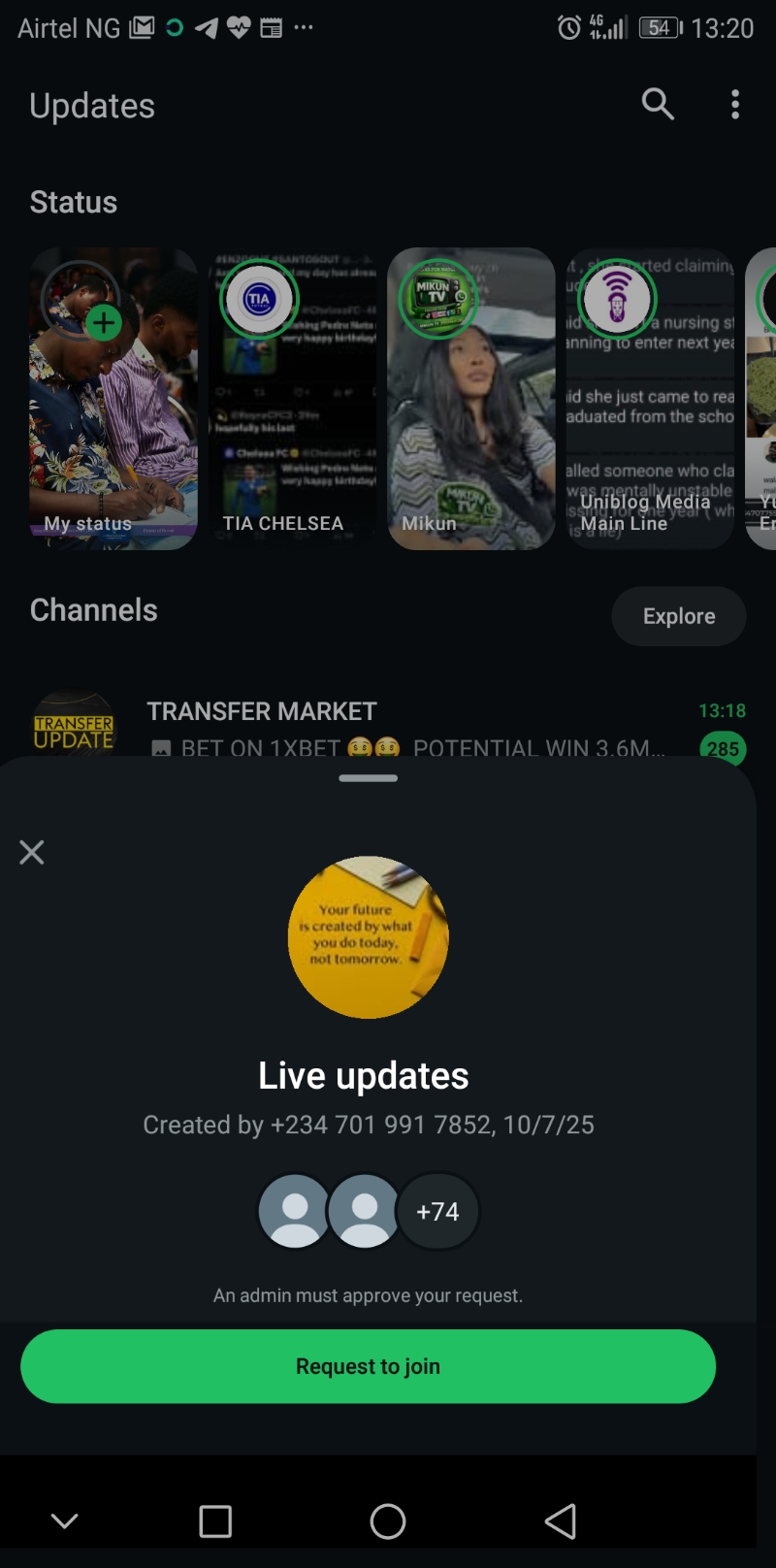Viewport: 776px width, 1568px height.
Task: Navigate back with the system back button
Action: [561, 1521]
